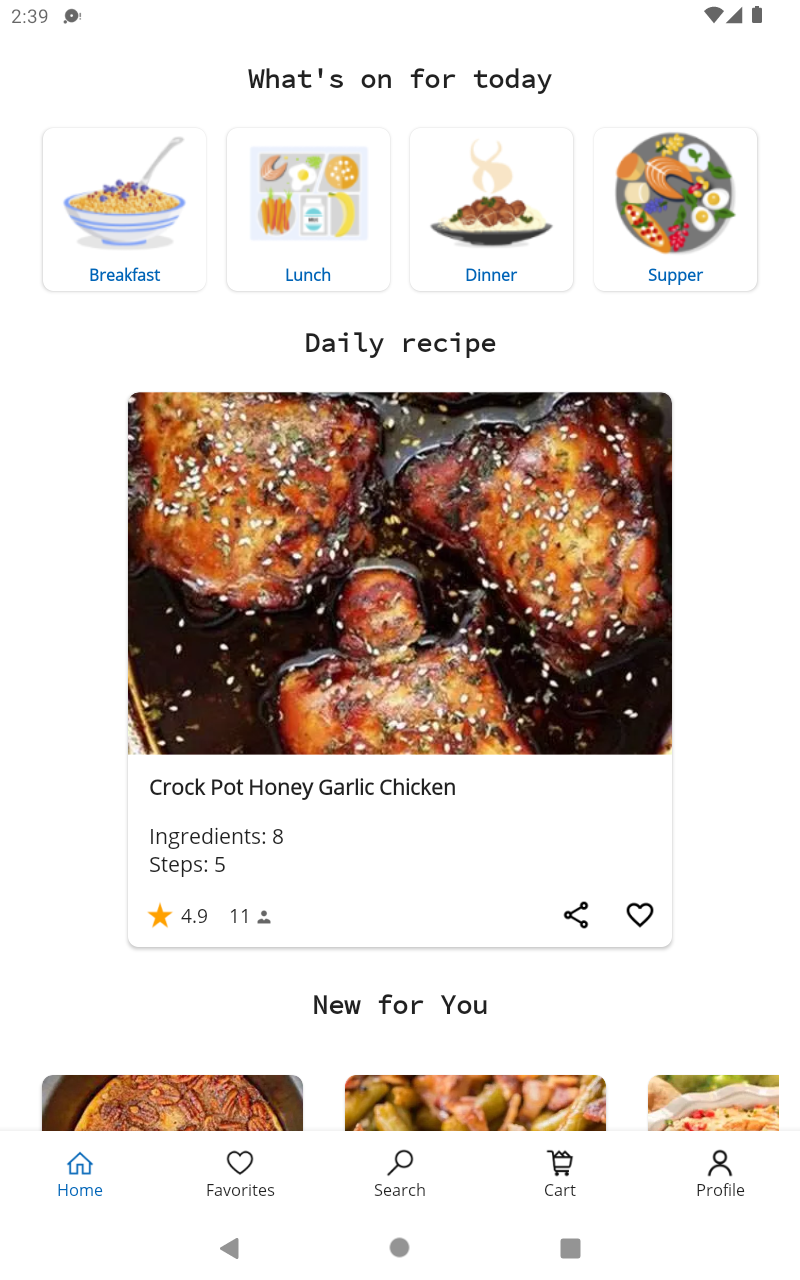Select the Lunch category card

tap(308, 210)
